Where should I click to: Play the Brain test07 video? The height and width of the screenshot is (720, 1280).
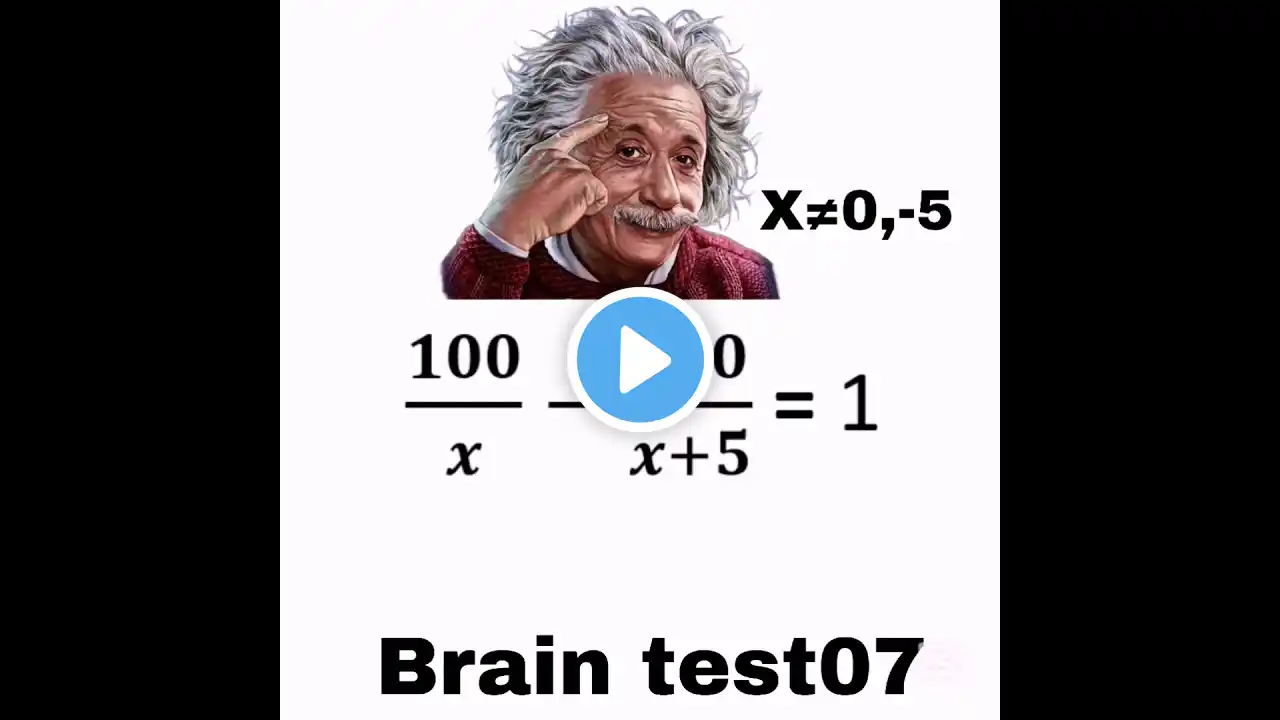(640, 360)
